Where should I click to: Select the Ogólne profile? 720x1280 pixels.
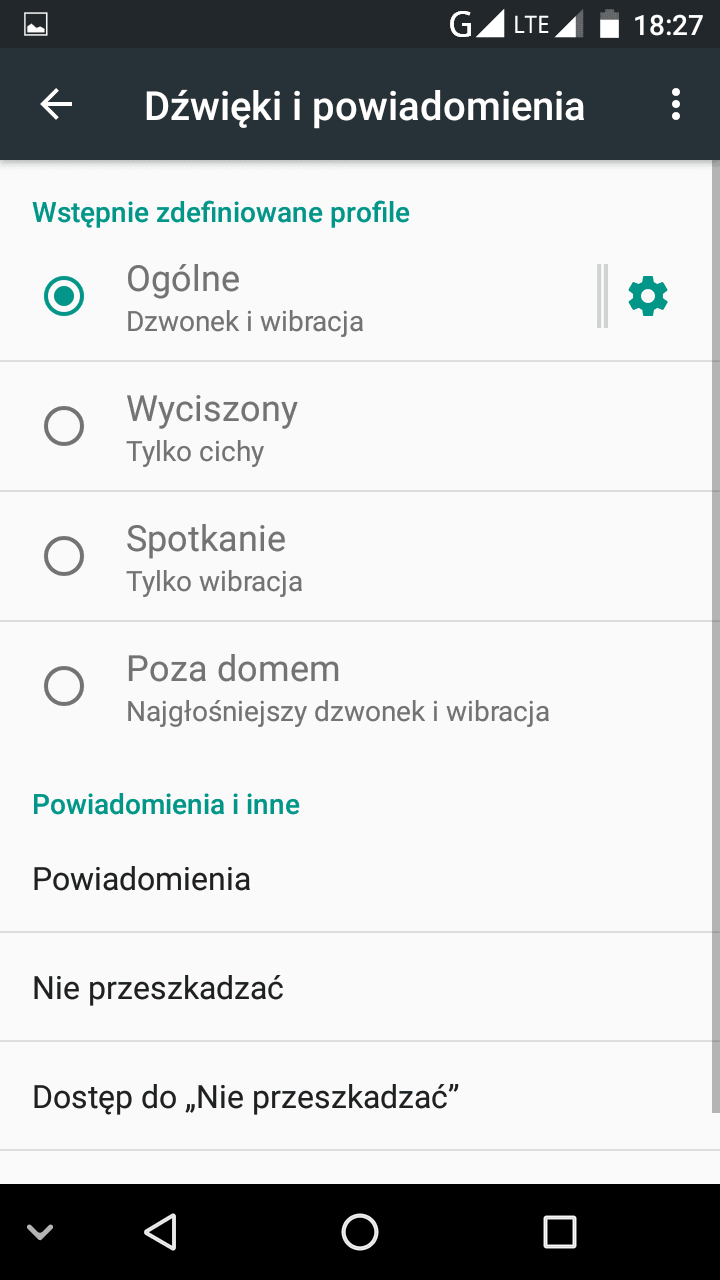298,296
